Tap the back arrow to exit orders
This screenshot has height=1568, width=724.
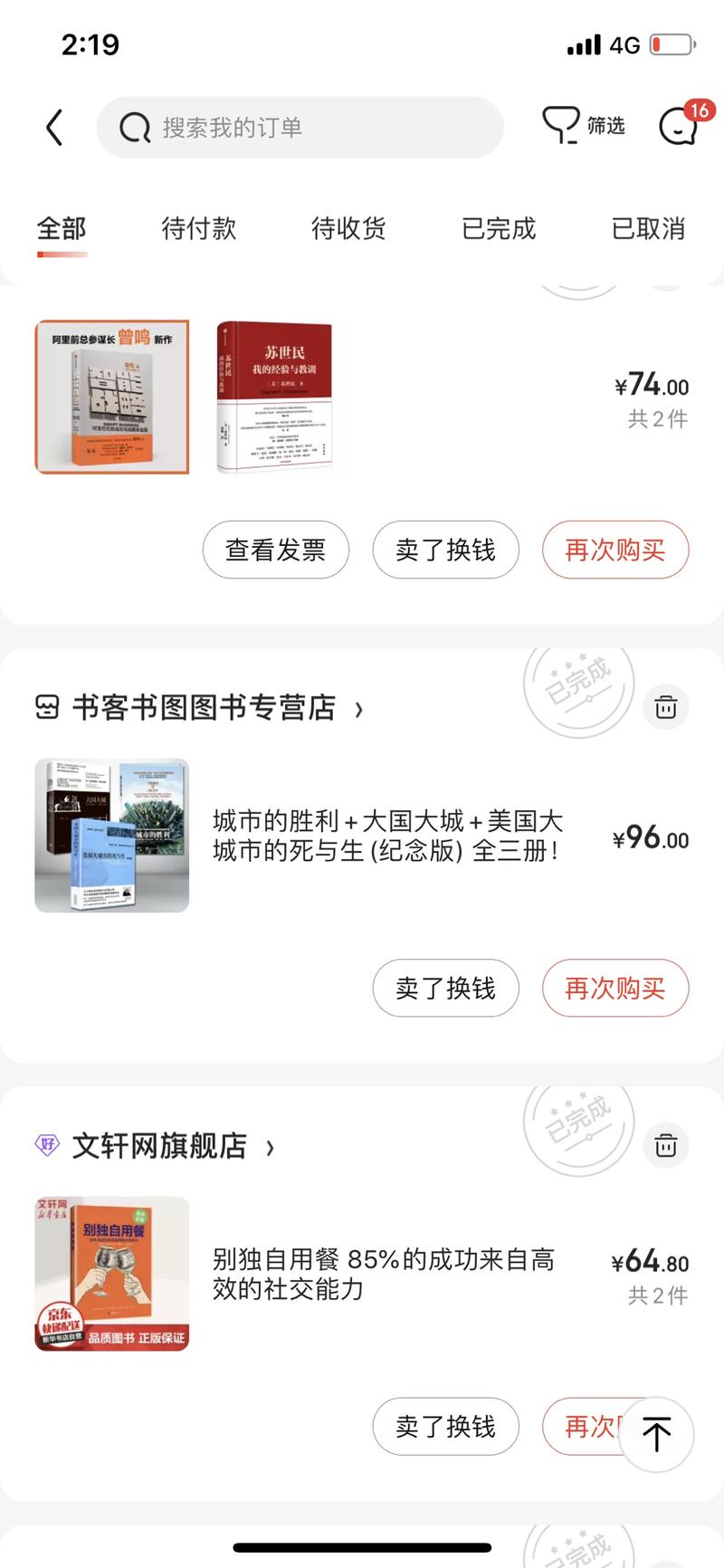point(53,127)
